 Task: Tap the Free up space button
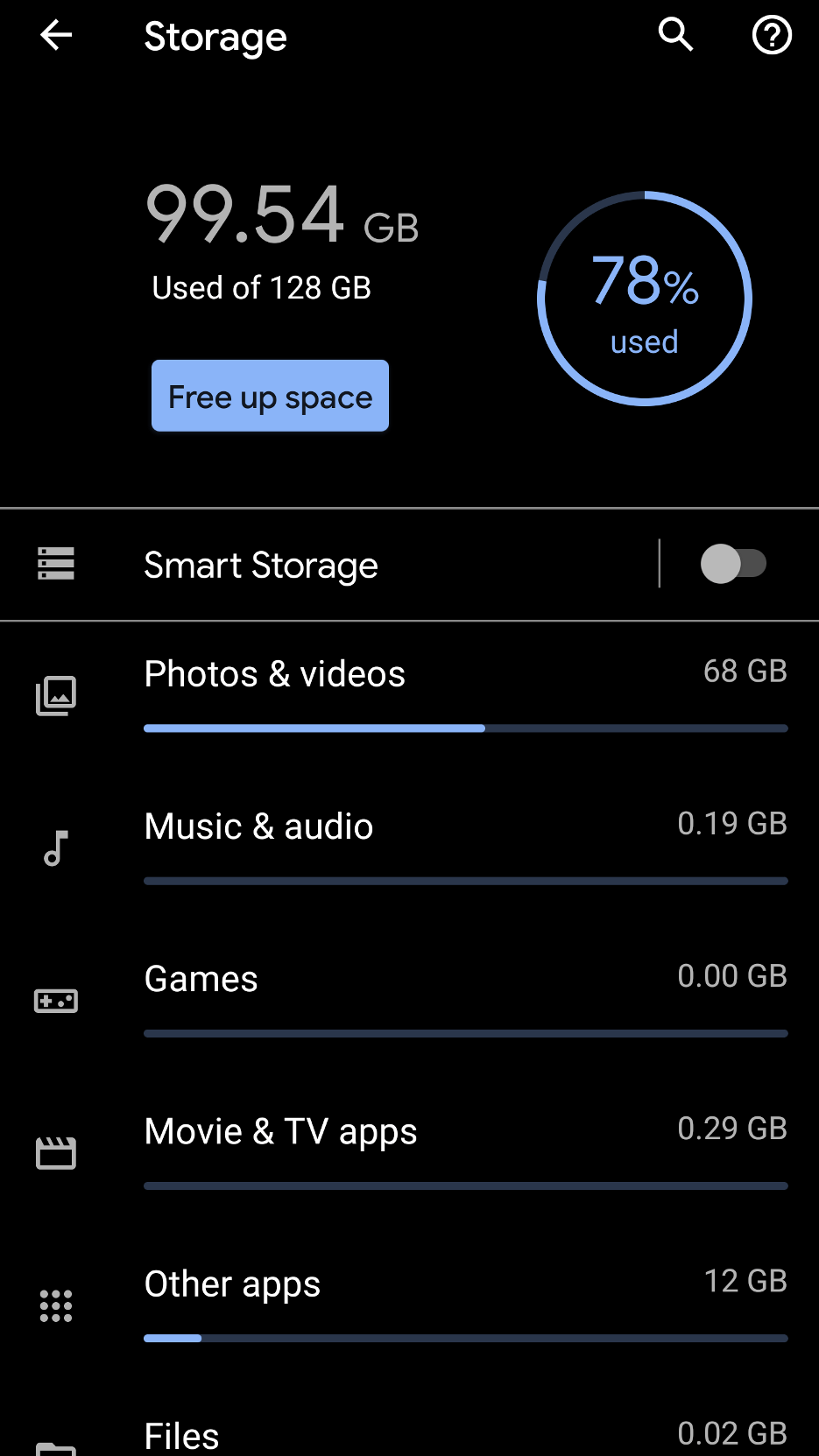(x=270, y=397)
